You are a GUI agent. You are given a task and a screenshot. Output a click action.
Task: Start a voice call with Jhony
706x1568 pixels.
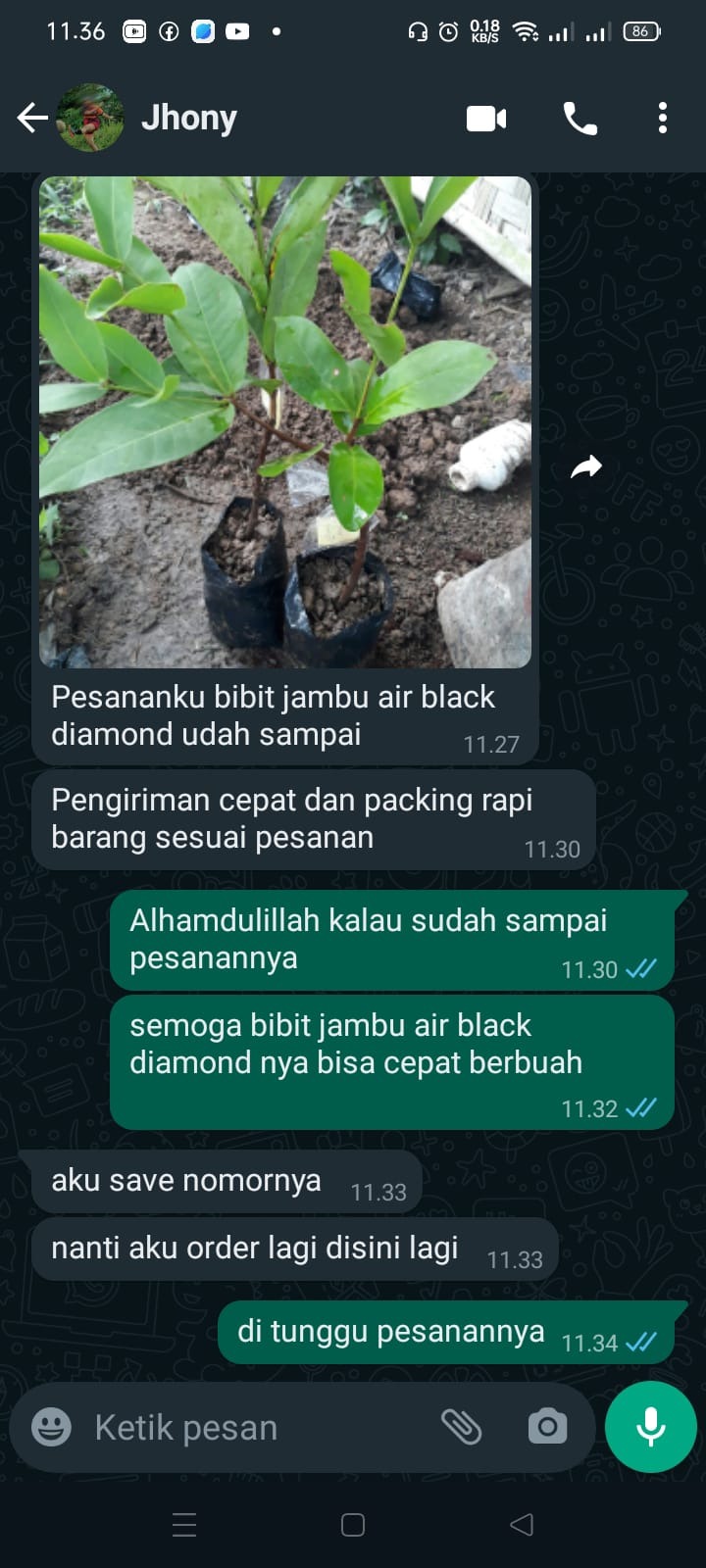click(580, 119)
